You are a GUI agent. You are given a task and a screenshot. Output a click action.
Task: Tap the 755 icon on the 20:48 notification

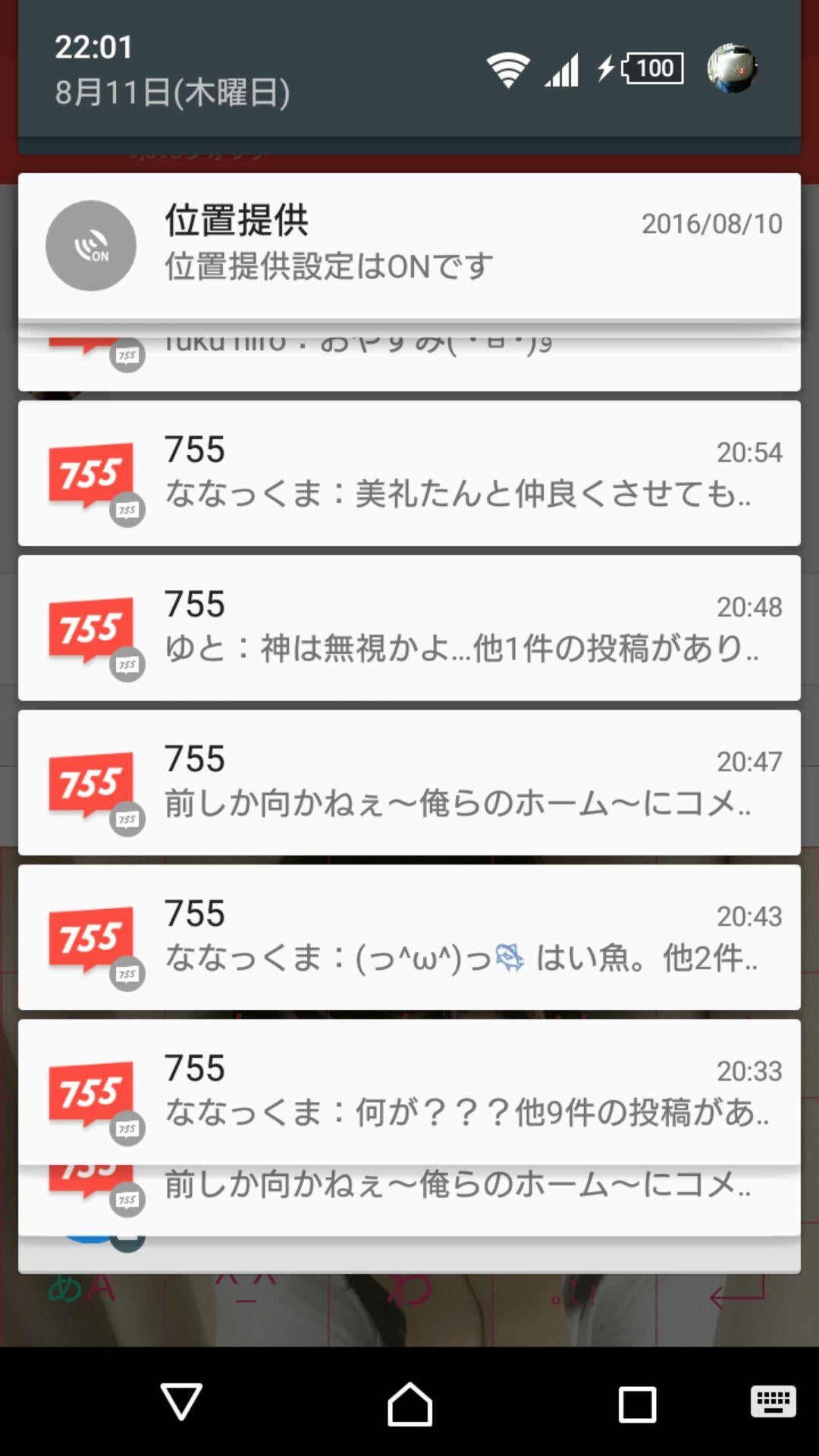coord(91,629)
